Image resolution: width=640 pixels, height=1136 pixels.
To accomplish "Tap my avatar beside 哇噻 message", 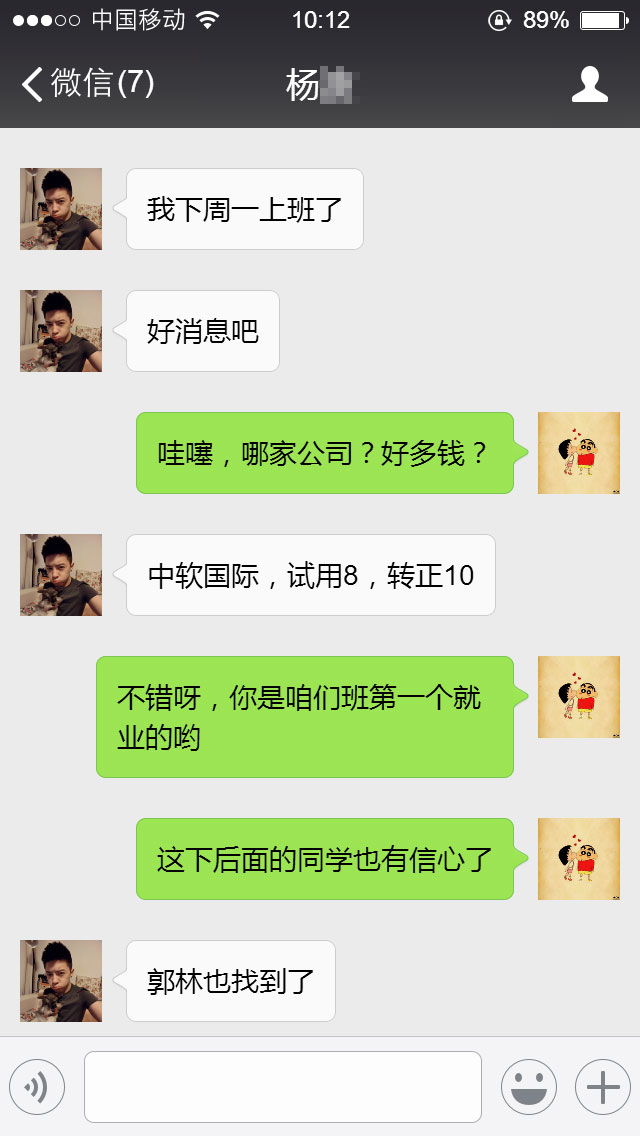I will coord(578,453).
